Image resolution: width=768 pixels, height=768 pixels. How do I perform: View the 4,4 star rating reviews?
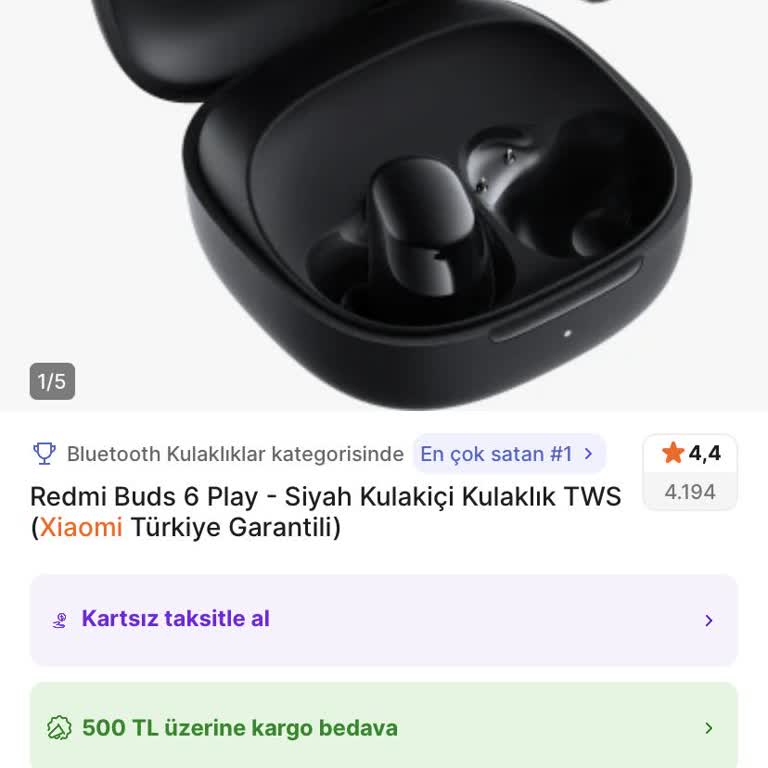pyautogui.click(x=690, y=471)
